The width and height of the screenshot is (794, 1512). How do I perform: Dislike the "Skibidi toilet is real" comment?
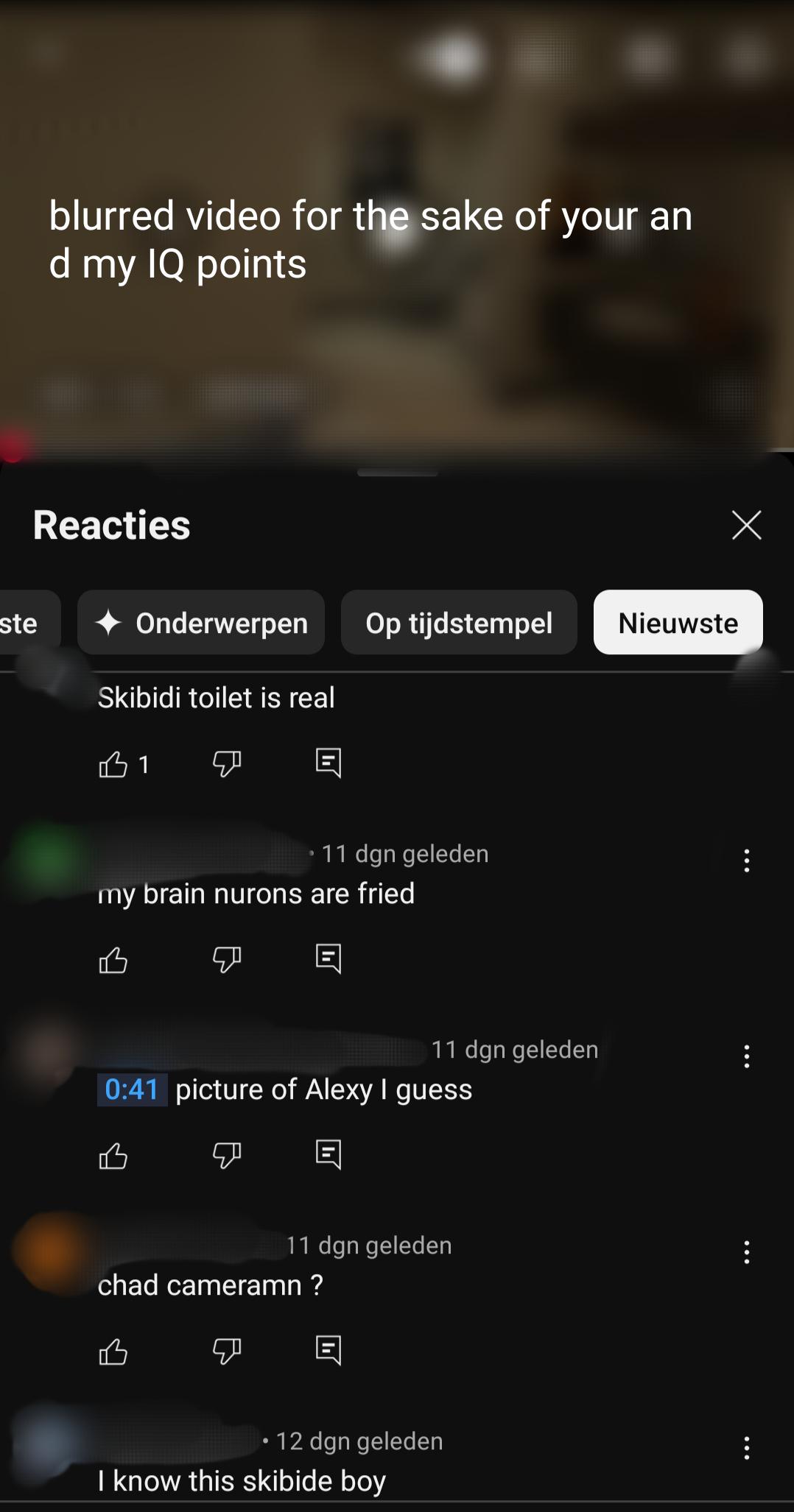(227, 764)
